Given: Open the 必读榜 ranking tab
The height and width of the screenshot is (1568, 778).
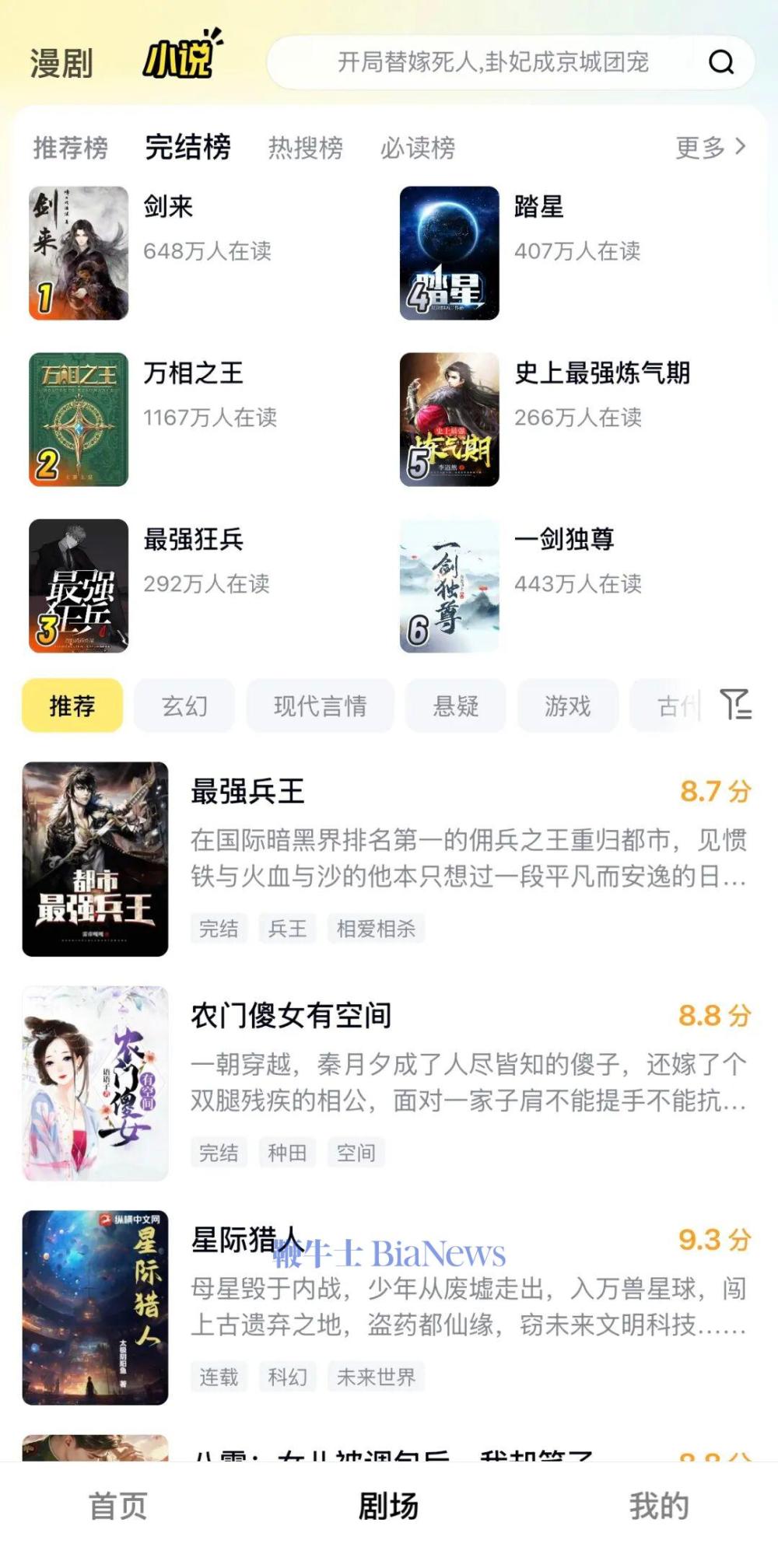Looking at the screenshot, I should tap(418, 147).
